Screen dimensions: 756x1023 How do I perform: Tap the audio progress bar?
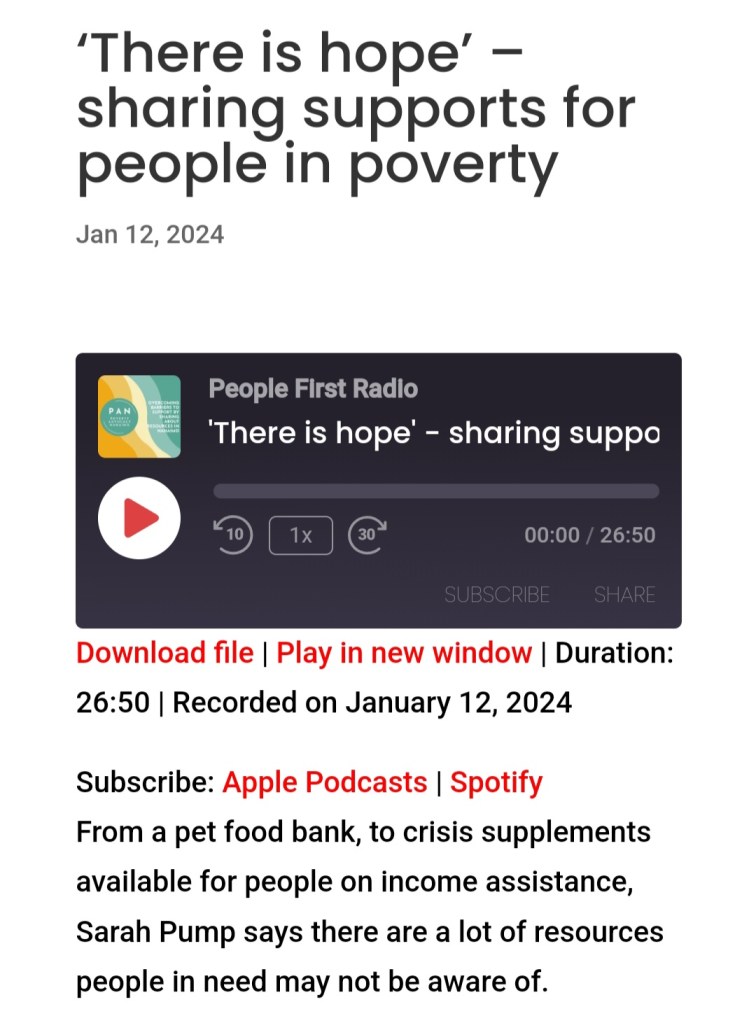pos(436,491)
